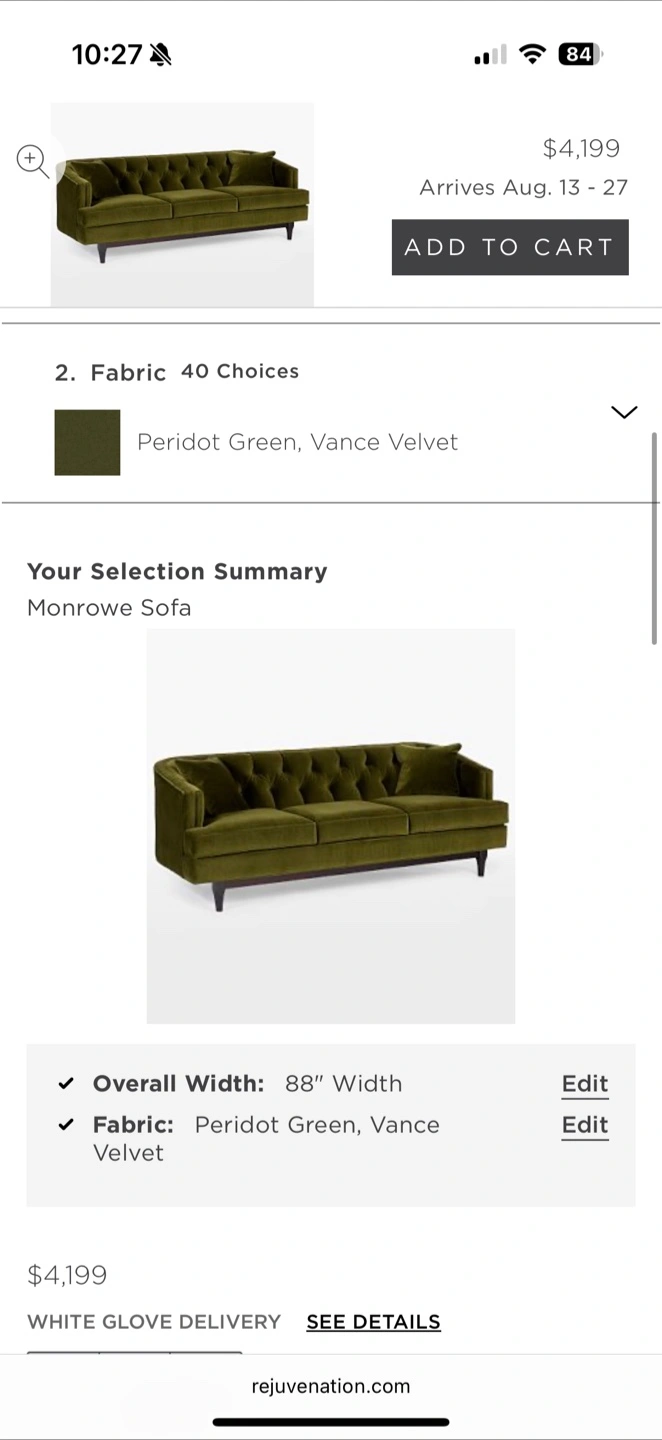Expand the Fabric choices section

pyautogui.click(x=624, y=412)
